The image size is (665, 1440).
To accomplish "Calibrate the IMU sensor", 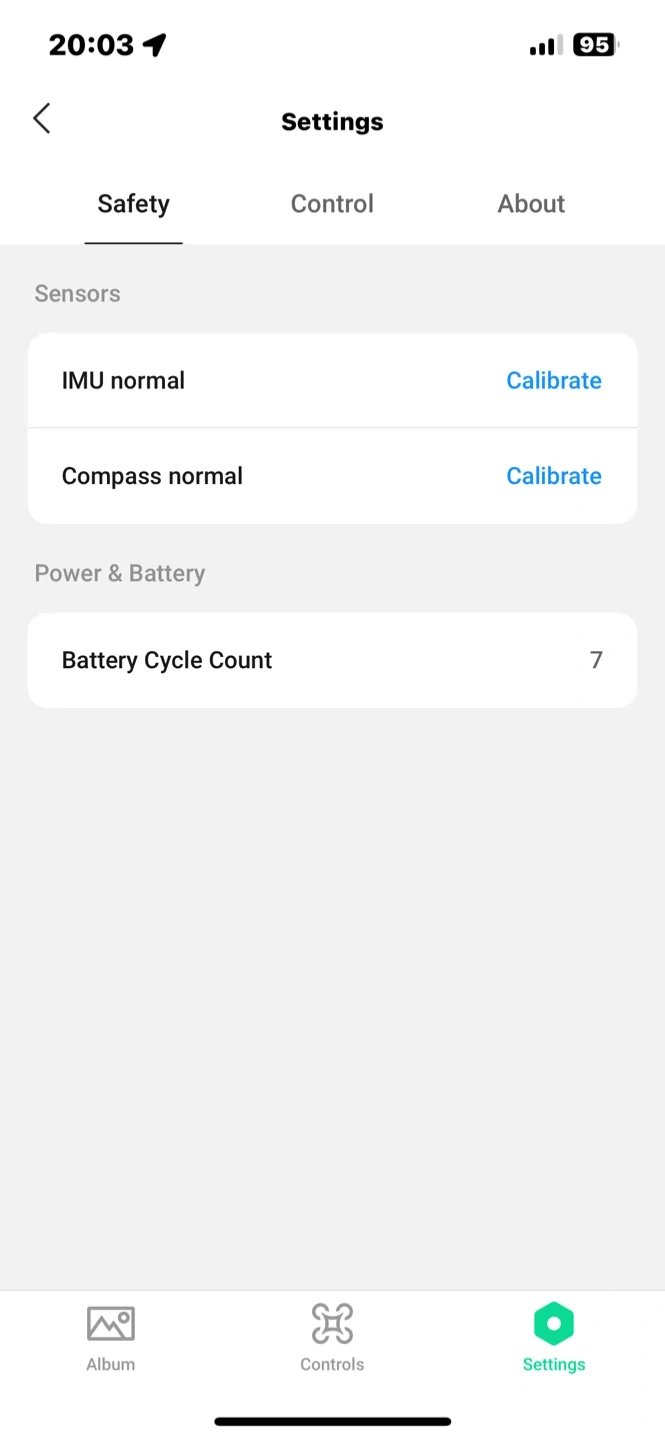I will [x=553, y=380].
